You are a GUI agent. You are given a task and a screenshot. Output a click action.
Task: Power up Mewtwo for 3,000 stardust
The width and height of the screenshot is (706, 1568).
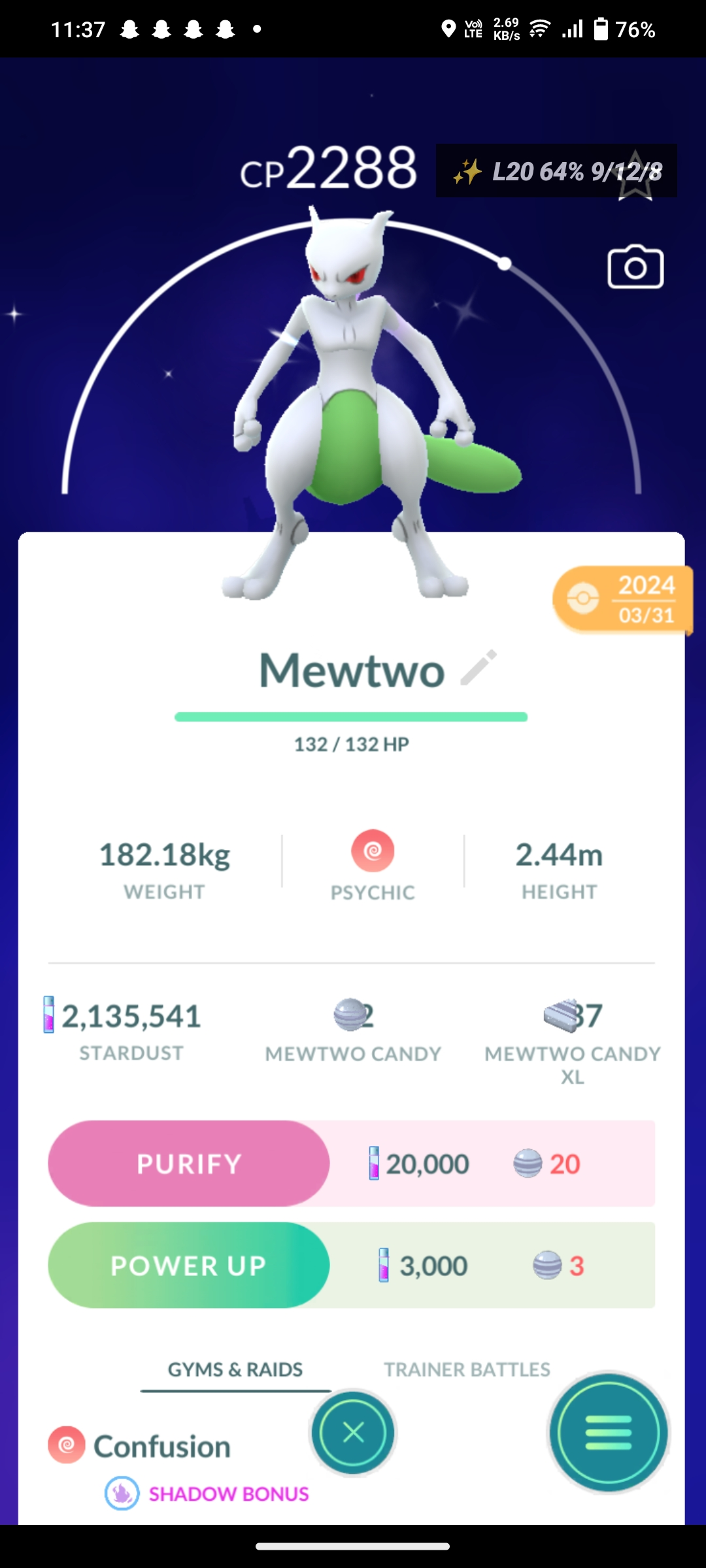pyautogui.click(x=189, y=1266)
